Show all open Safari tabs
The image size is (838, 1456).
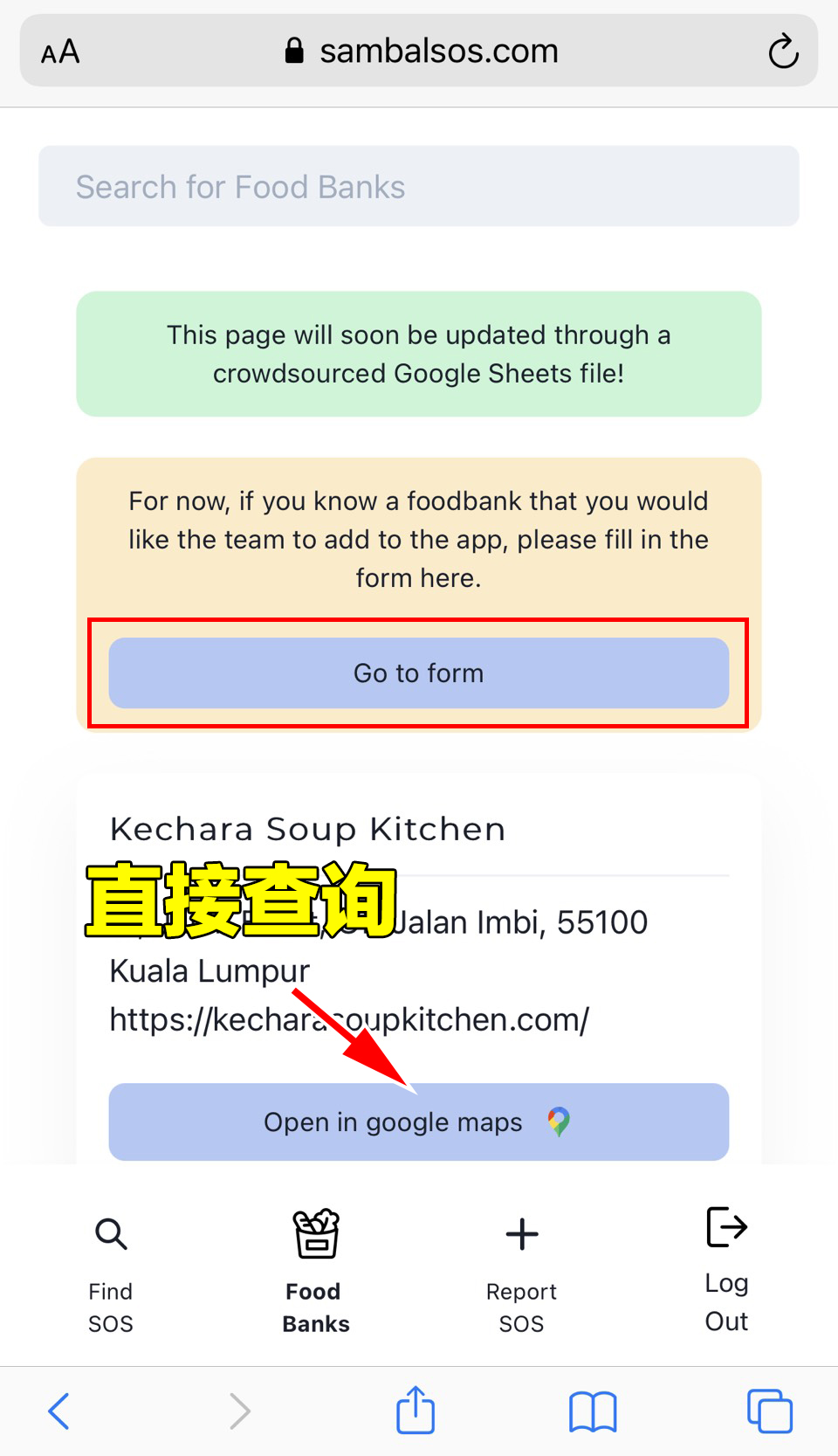(770, 1411)
